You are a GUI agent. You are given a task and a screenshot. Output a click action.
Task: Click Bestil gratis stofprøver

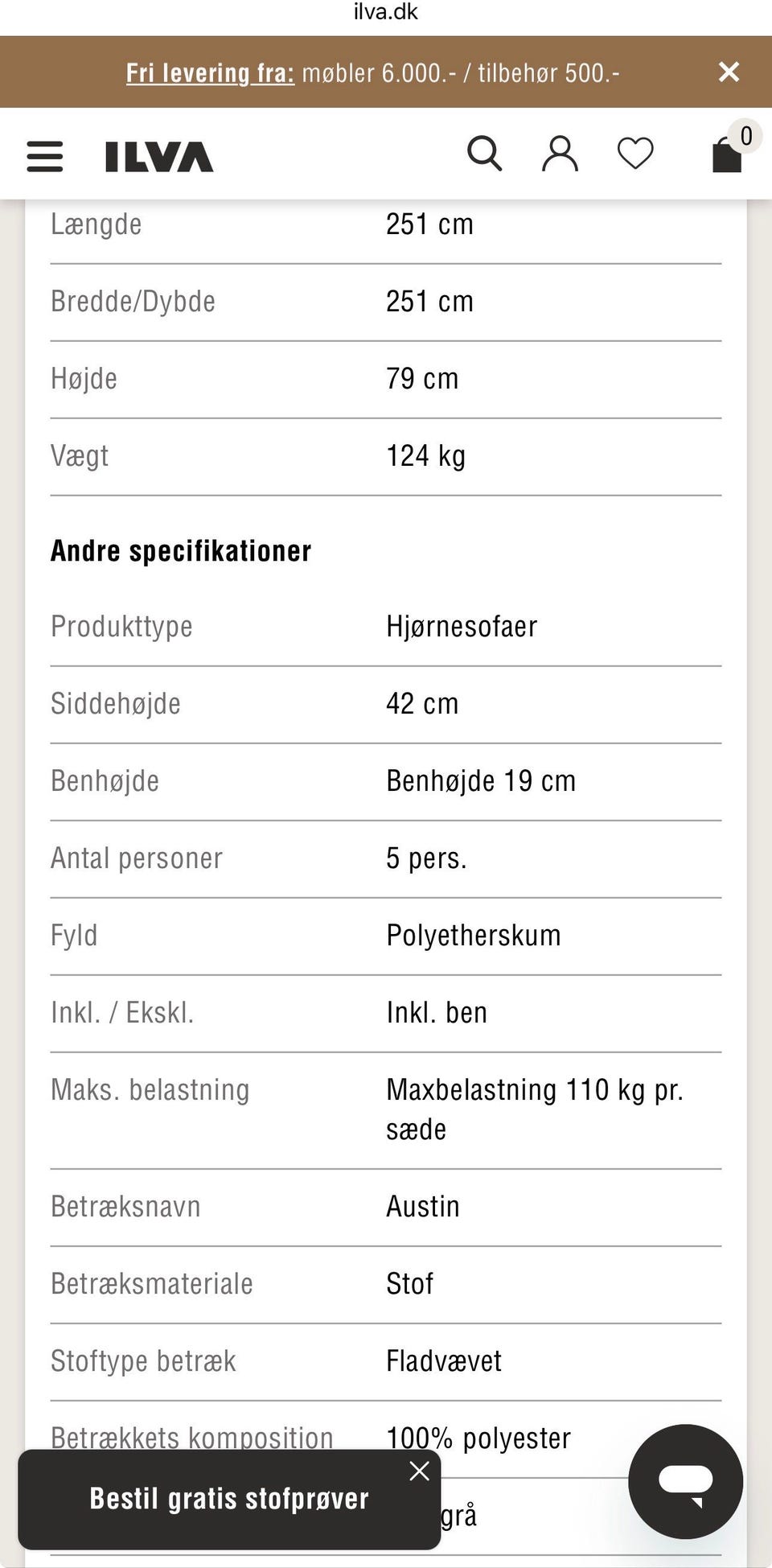[229, 1499]
